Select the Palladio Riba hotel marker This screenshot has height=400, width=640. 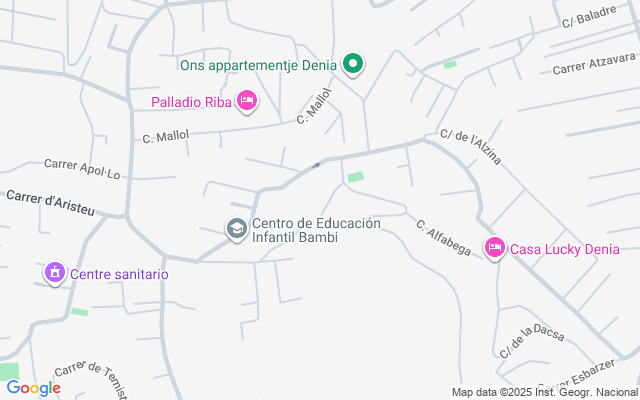coord(247,101)
